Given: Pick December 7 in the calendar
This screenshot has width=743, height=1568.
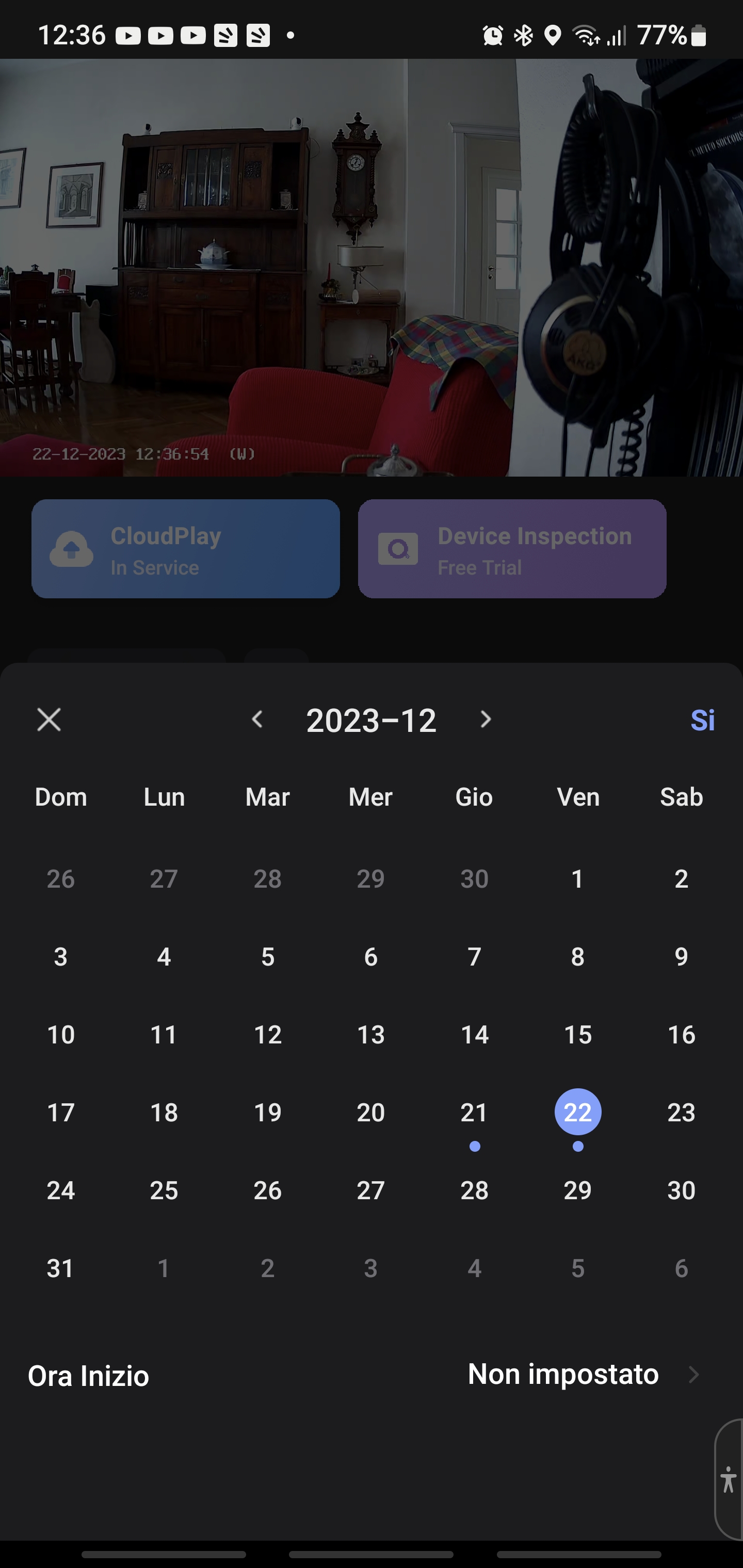Looking at the screenshot, I should 474,956.
